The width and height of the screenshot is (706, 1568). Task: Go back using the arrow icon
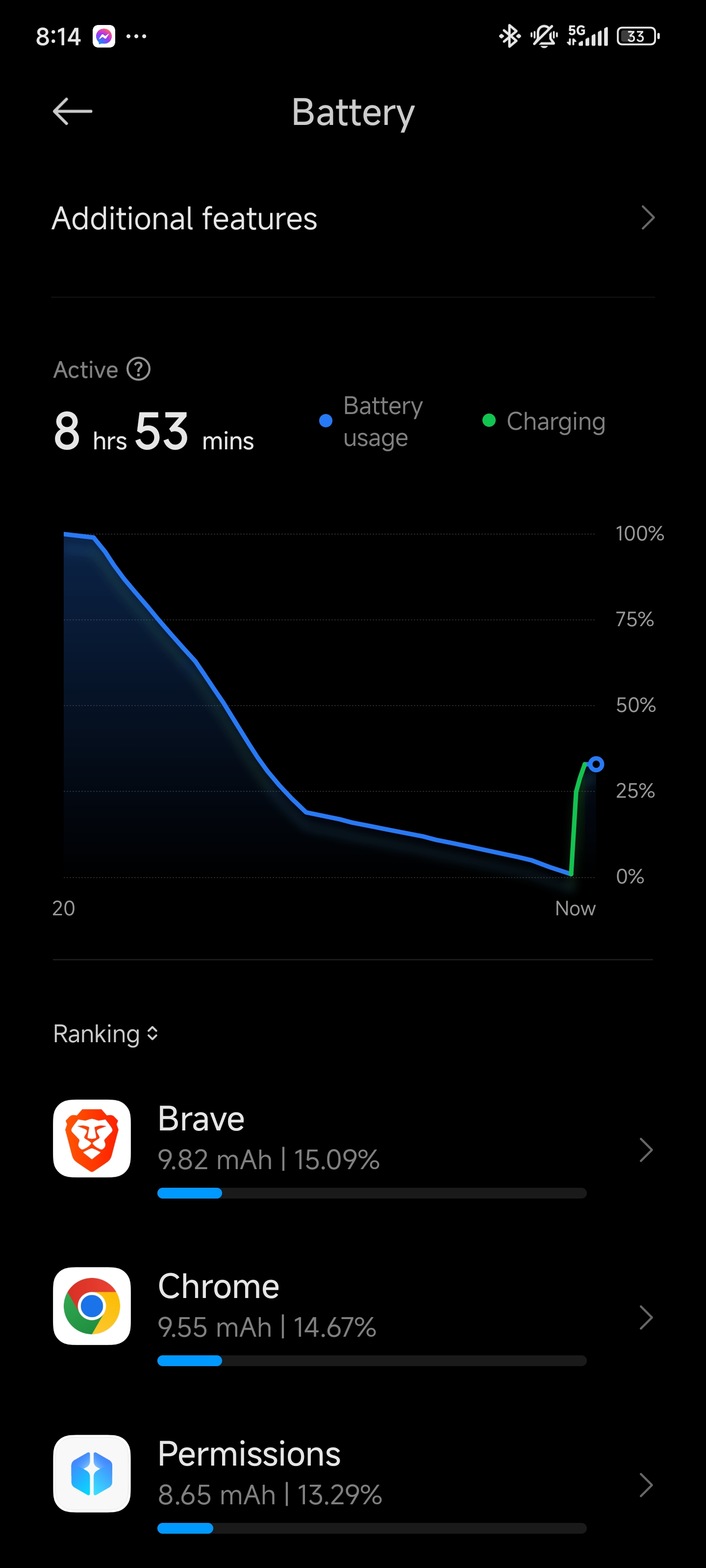tap(73, 111)
